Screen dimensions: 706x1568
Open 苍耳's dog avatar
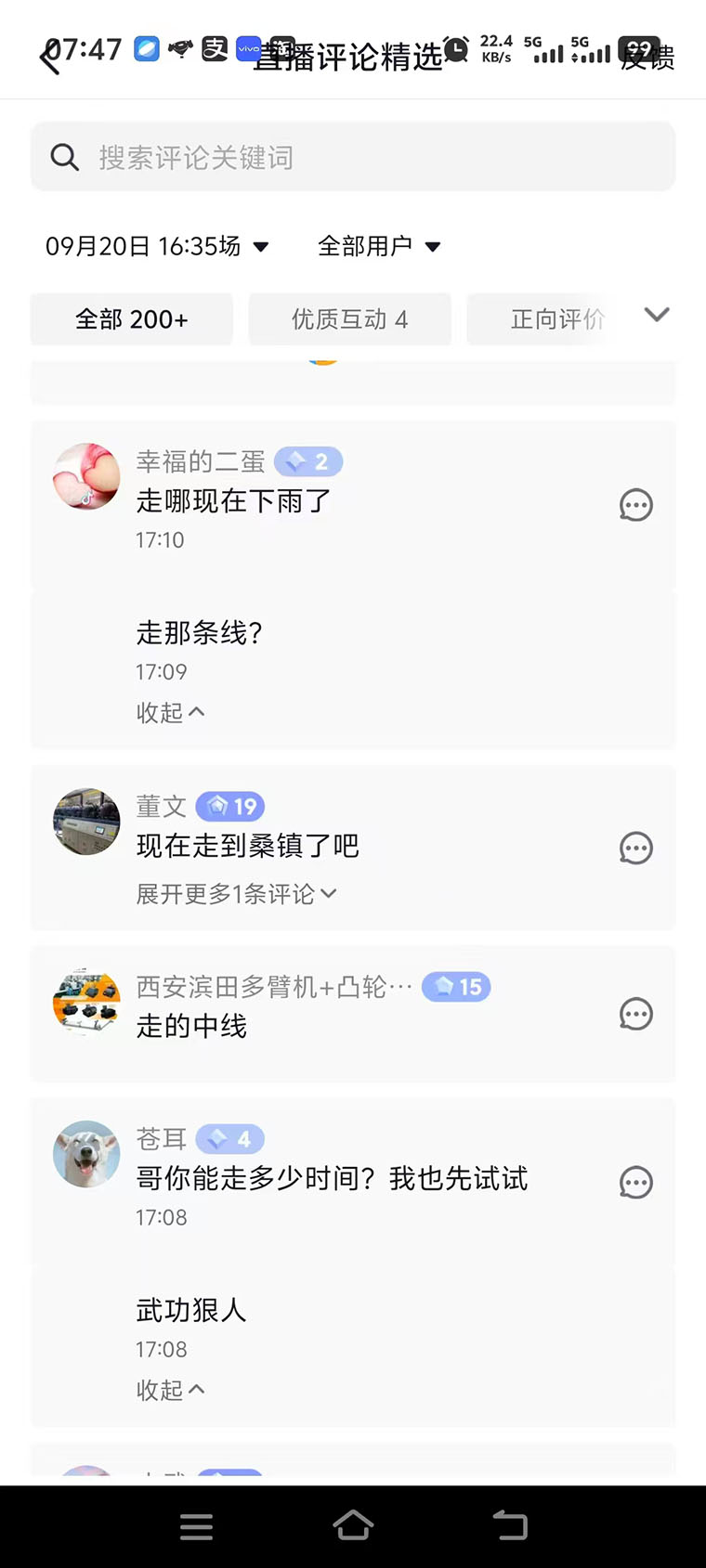[86, 1154]
